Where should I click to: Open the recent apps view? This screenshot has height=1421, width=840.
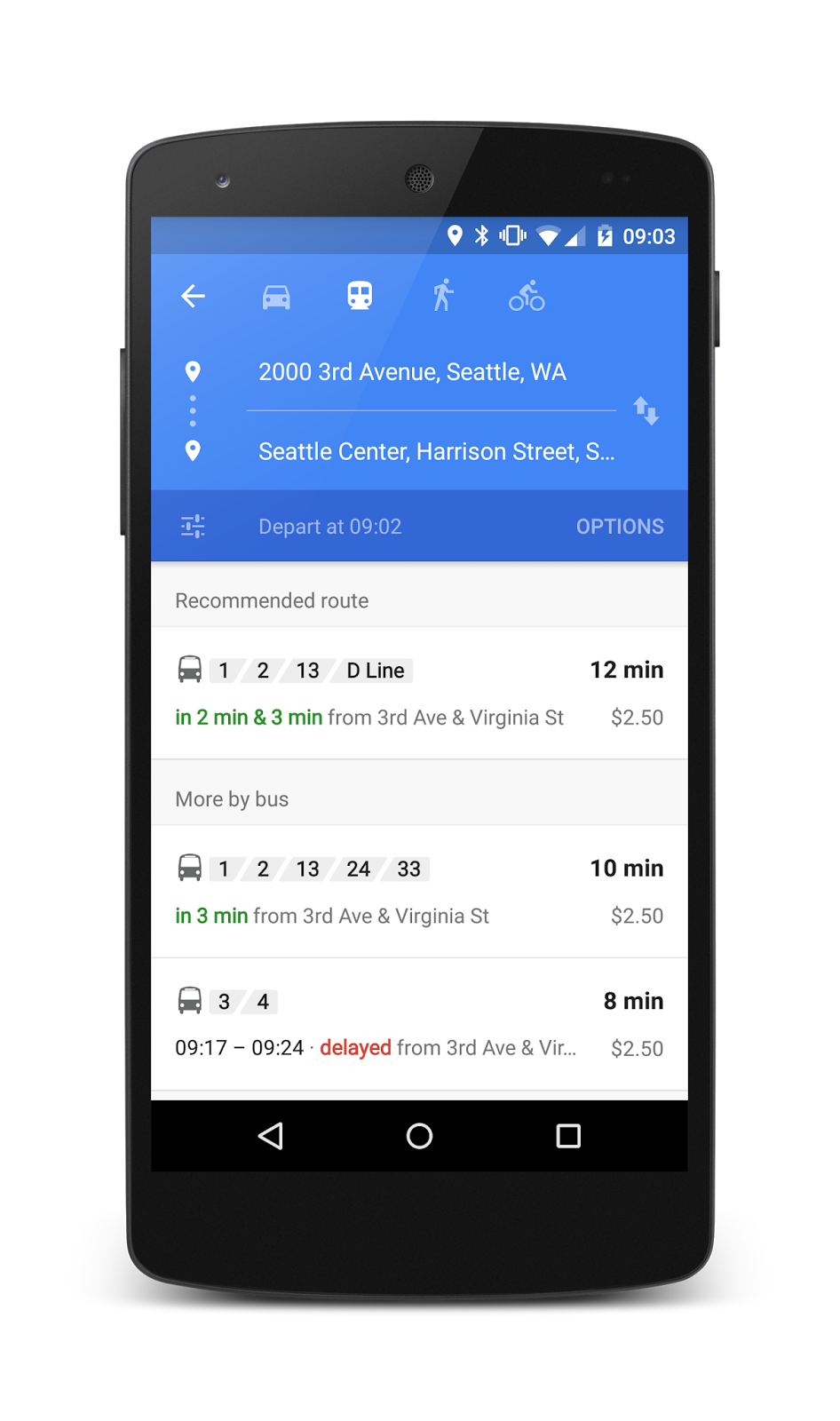[568, 1136]
